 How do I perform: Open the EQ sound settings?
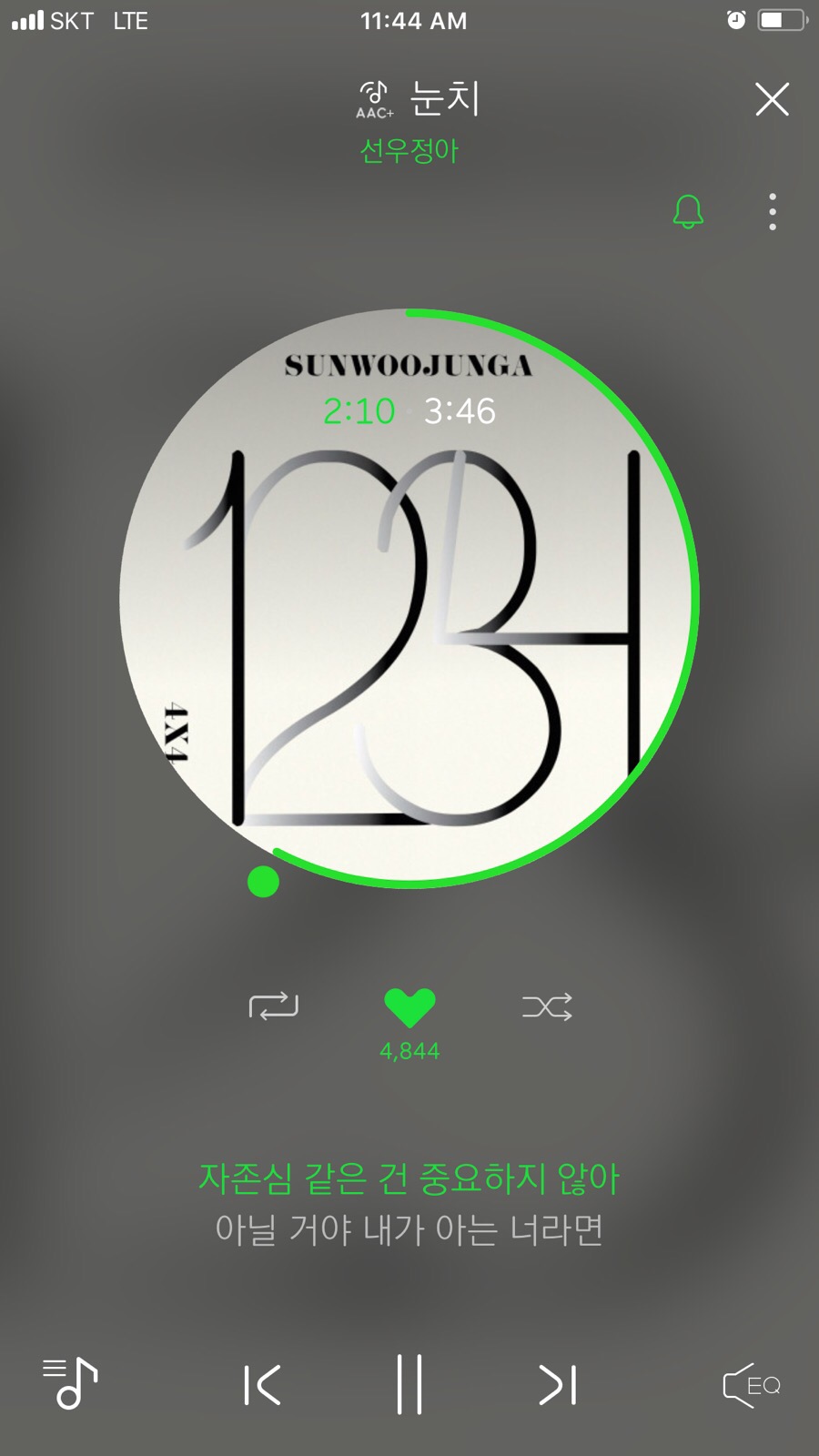[x=751, y=1385]
